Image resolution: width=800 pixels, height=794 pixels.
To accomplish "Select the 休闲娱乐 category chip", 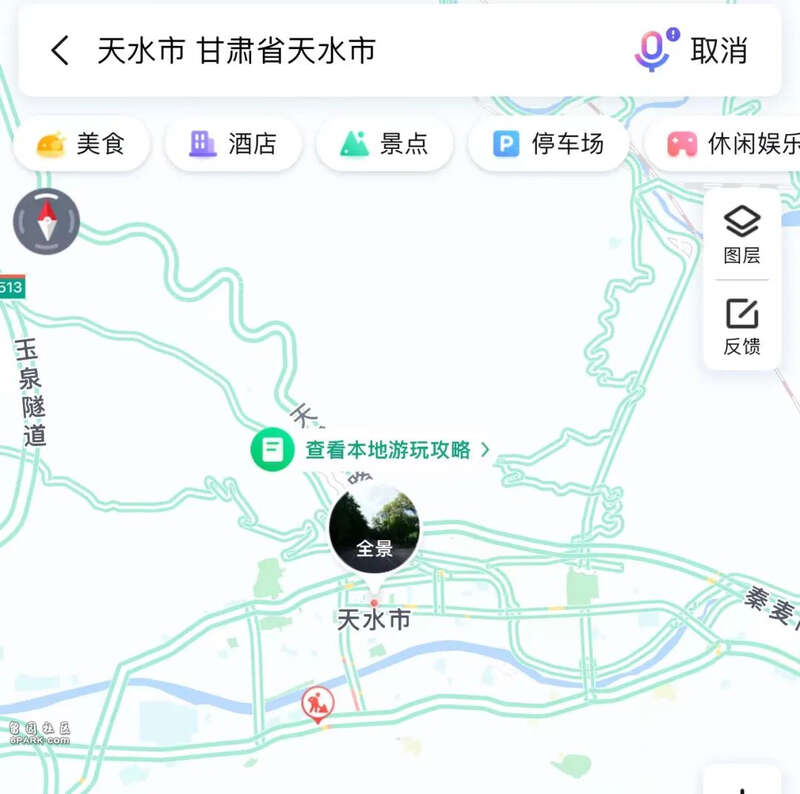I will point(727,144).
